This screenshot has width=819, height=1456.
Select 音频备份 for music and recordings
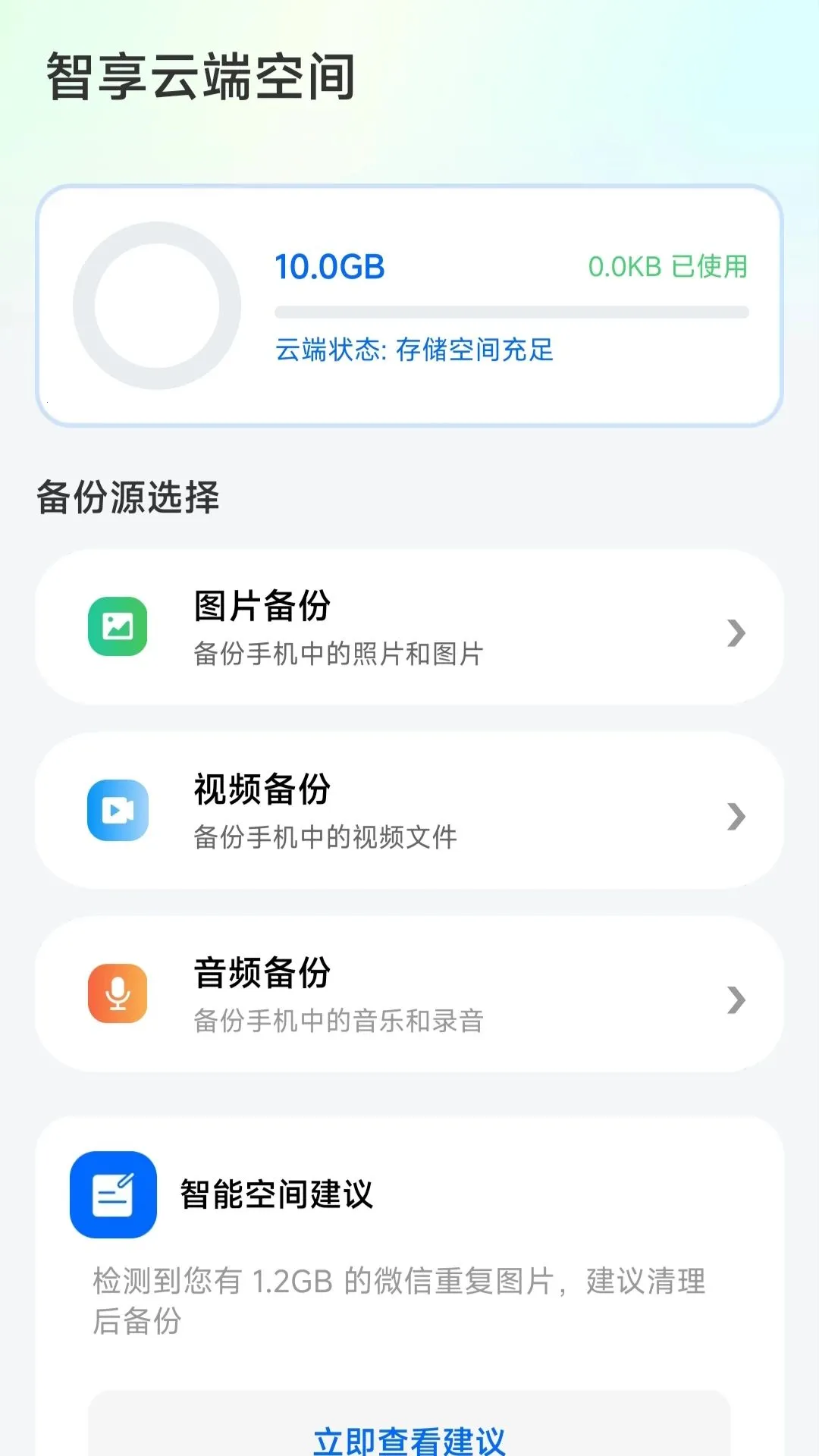[409, 994]
